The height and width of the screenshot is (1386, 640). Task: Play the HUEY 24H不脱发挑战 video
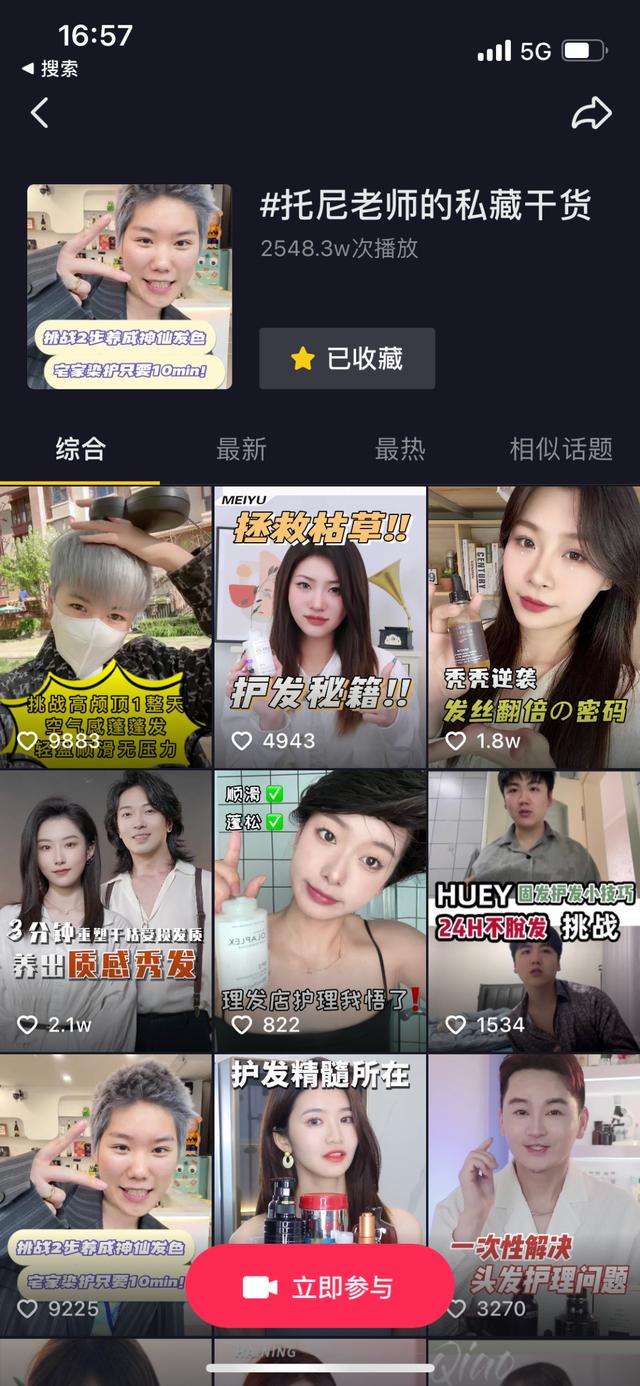click(x=534, y=910)
